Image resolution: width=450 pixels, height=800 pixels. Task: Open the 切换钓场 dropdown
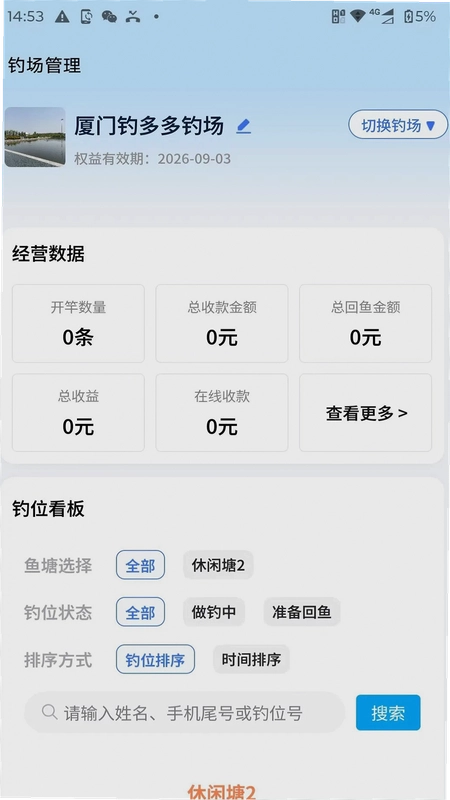[398, 125]
